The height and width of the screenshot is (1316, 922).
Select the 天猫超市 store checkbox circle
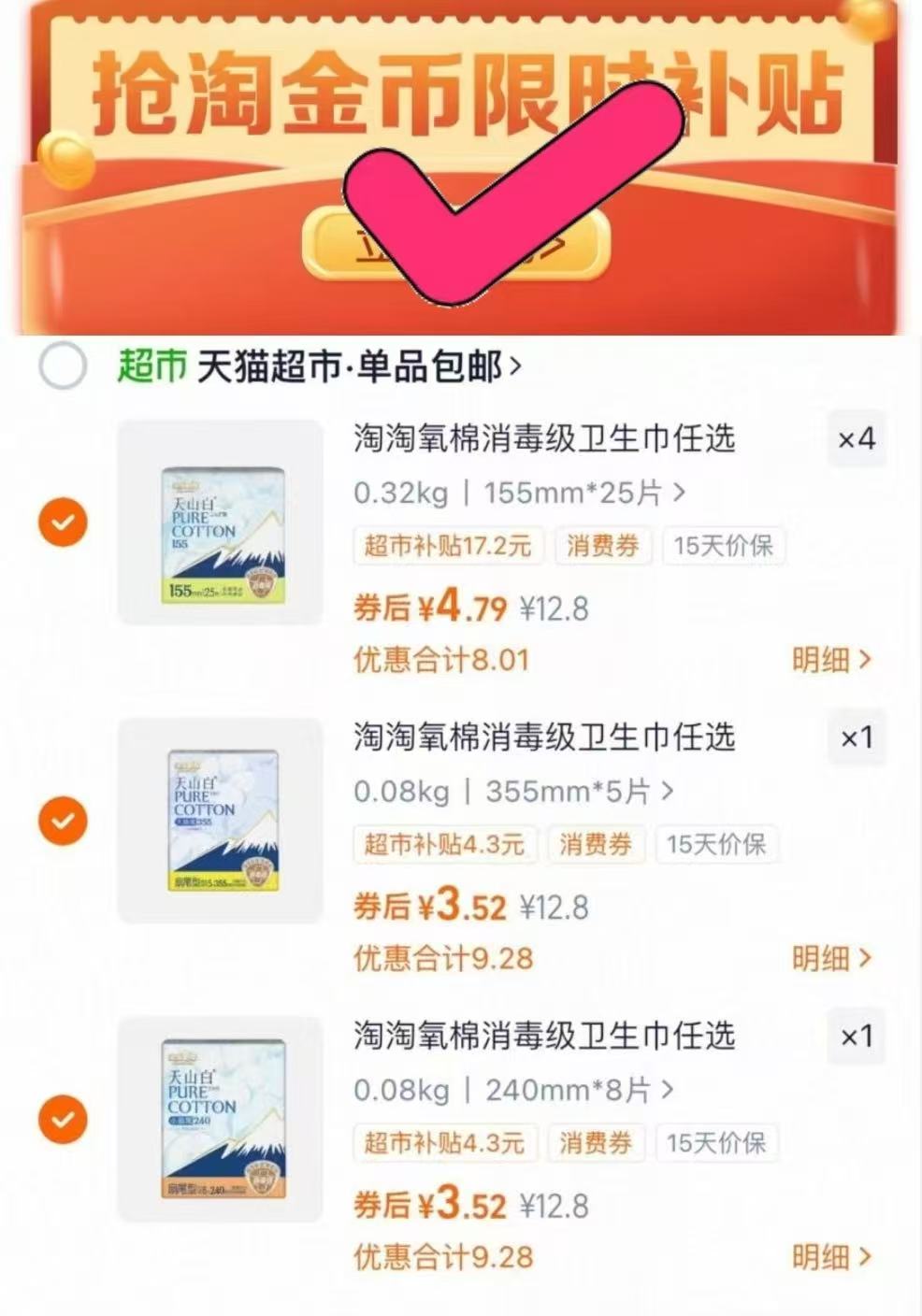coord(62,366)
